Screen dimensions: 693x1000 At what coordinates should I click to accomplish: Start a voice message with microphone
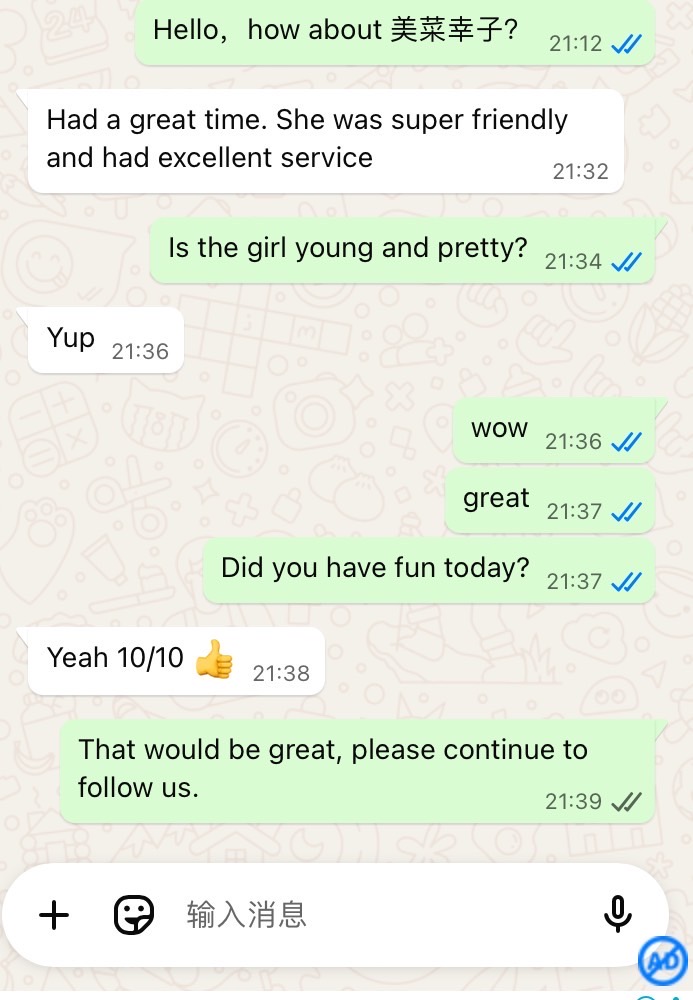coord(618,914)
